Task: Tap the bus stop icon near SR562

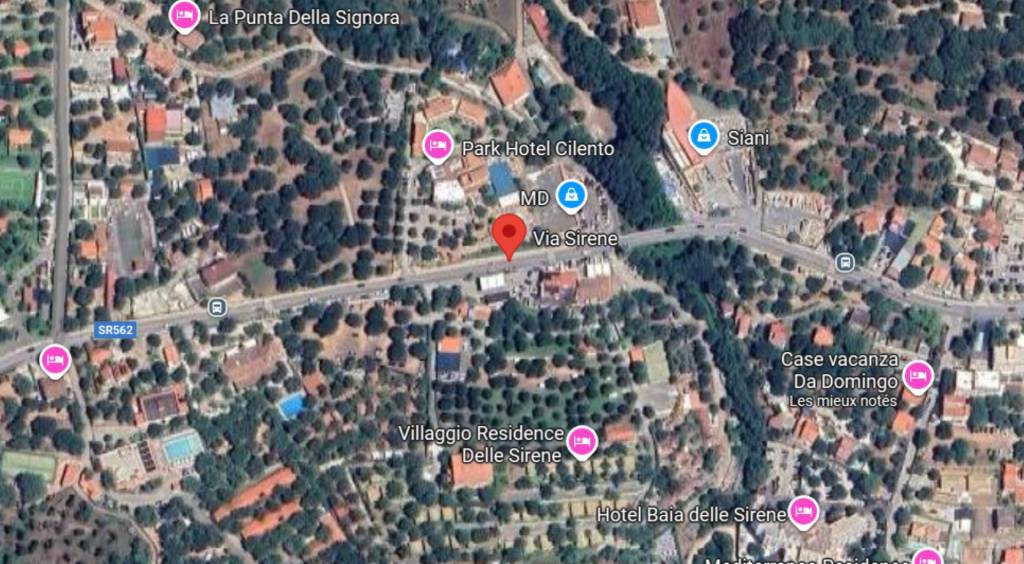Action: click(216, 307)
